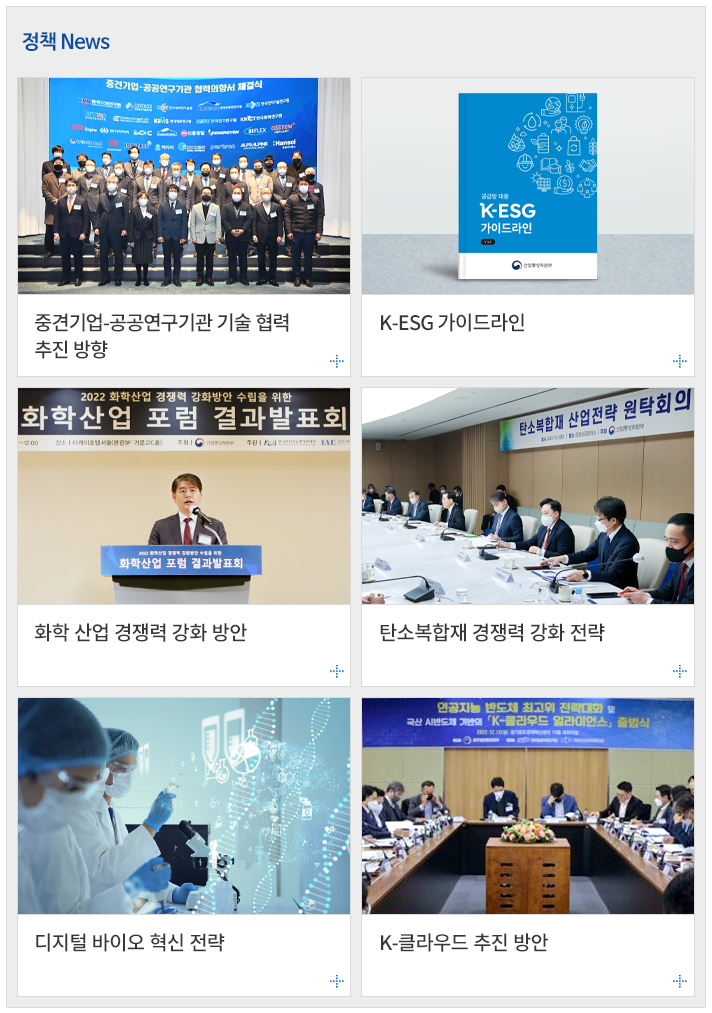The image size is (712, 1013).
Task: Open 중견기업-공공연구기관 기술 협력 추진 방향 card
Action: [x=162, y=335]
